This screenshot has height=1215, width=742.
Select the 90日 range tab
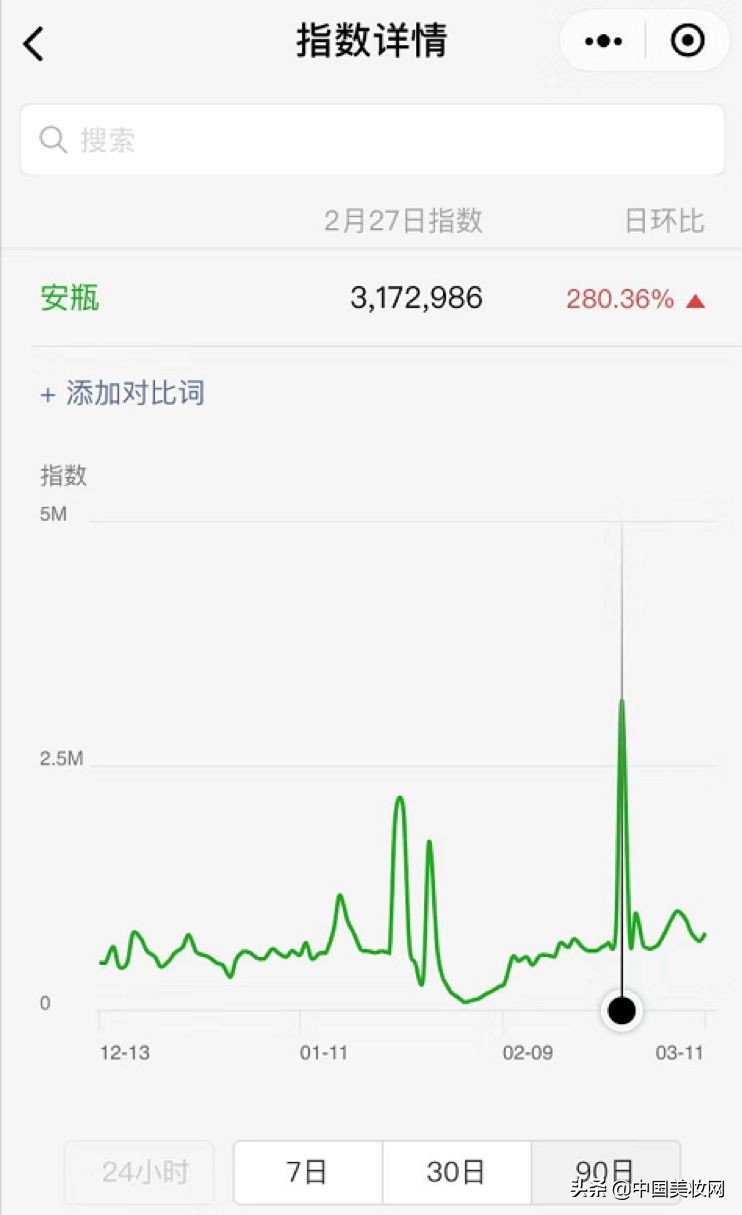click(605, 1172)
